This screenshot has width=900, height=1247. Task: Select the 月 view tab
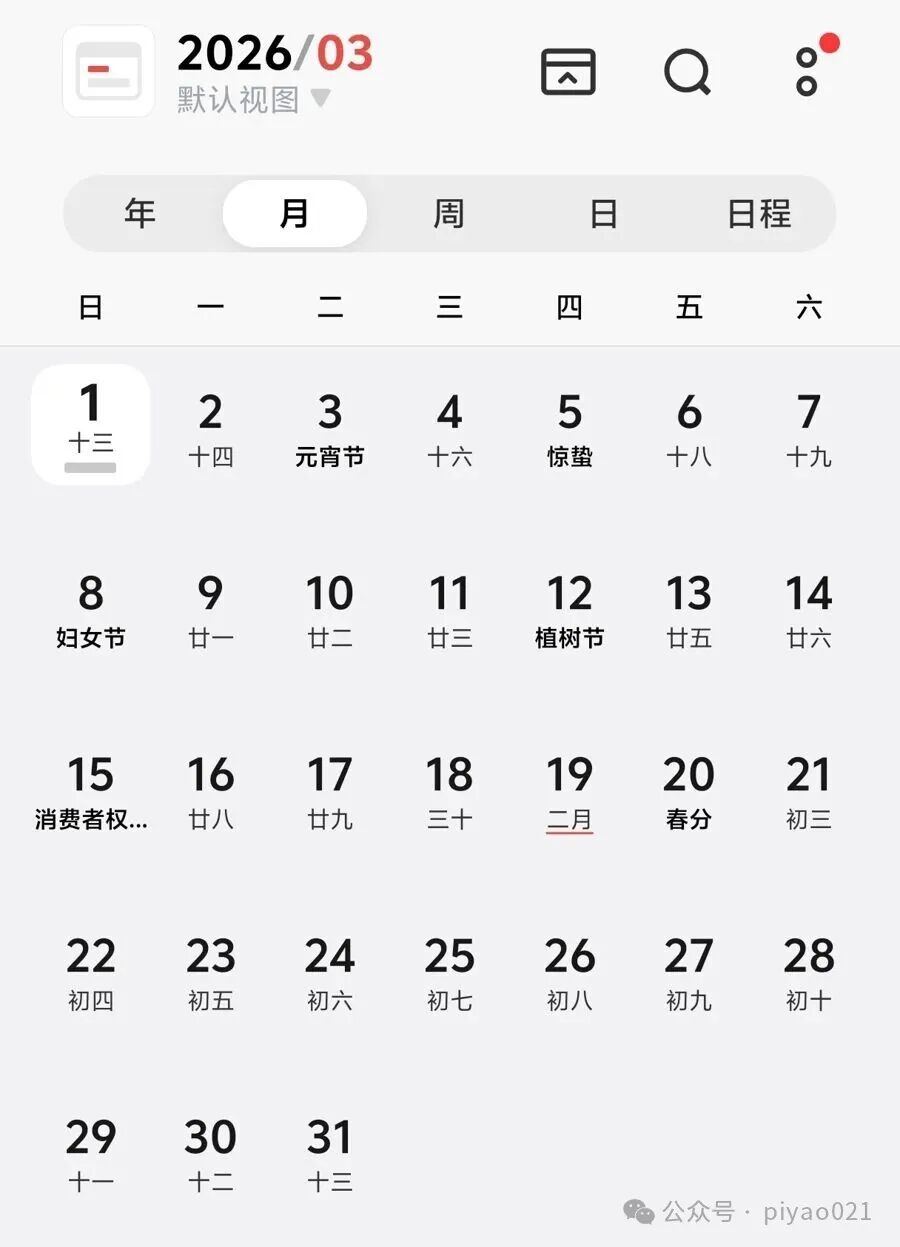[x=294, y=214]
